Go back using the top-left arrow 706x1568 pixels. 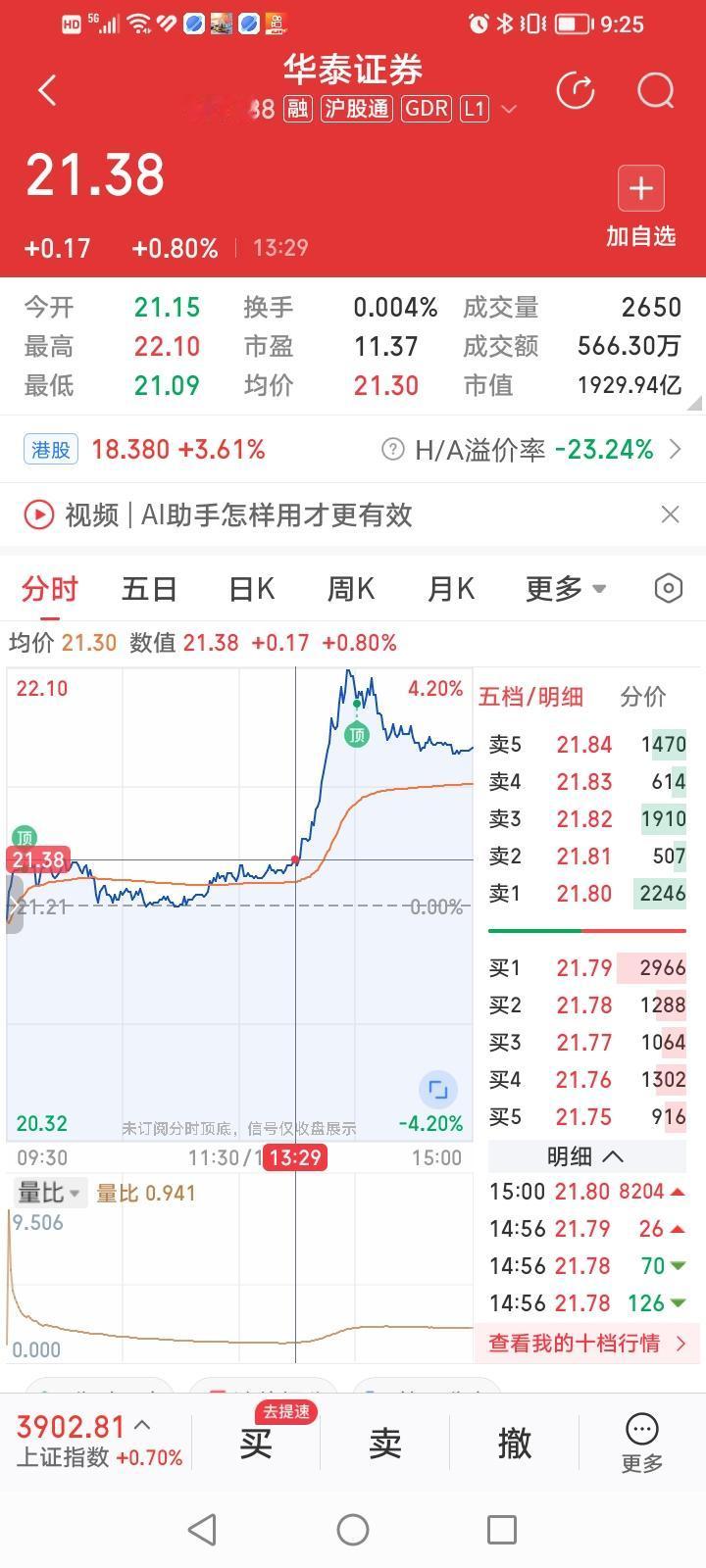(47, 91)
